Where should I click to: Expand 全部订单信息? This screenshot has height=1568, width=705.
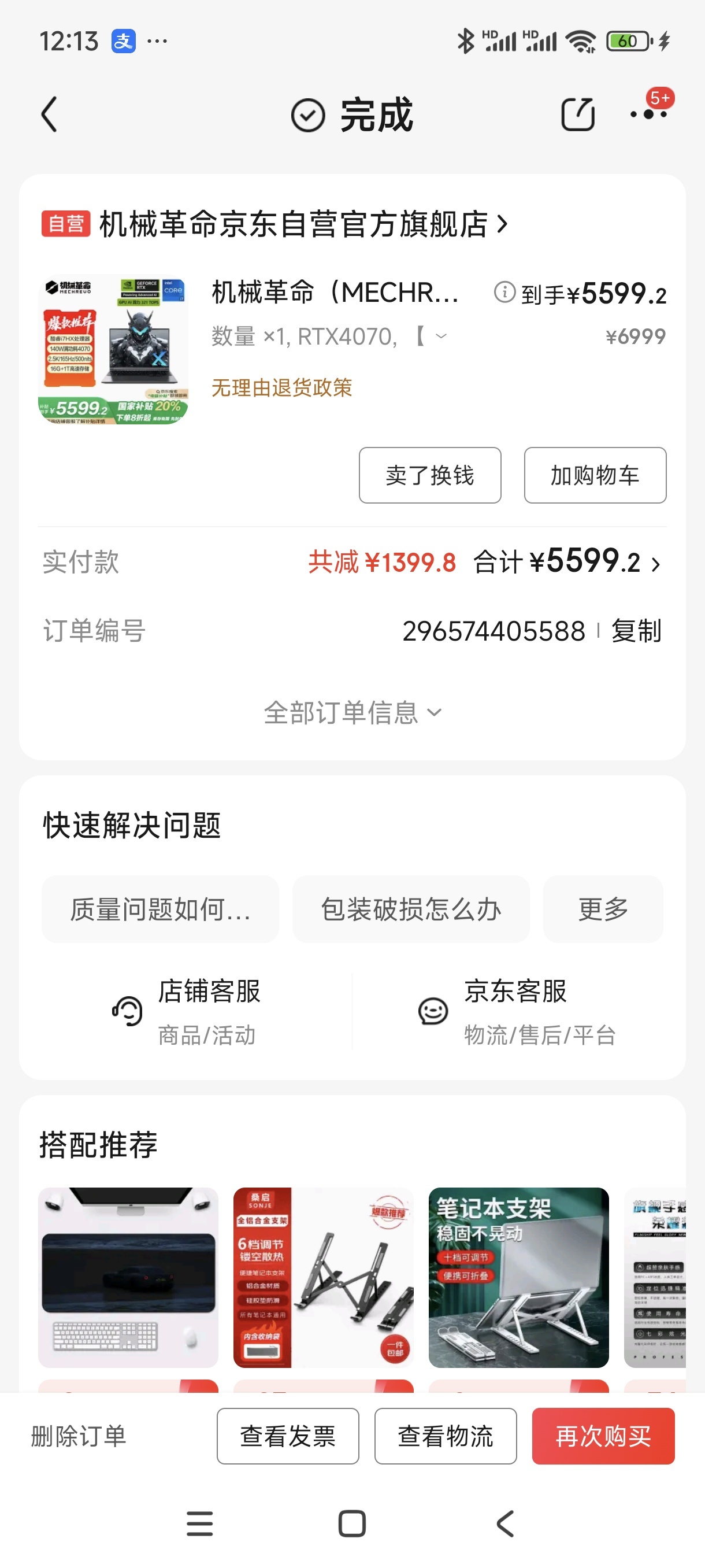click(352, 712)
